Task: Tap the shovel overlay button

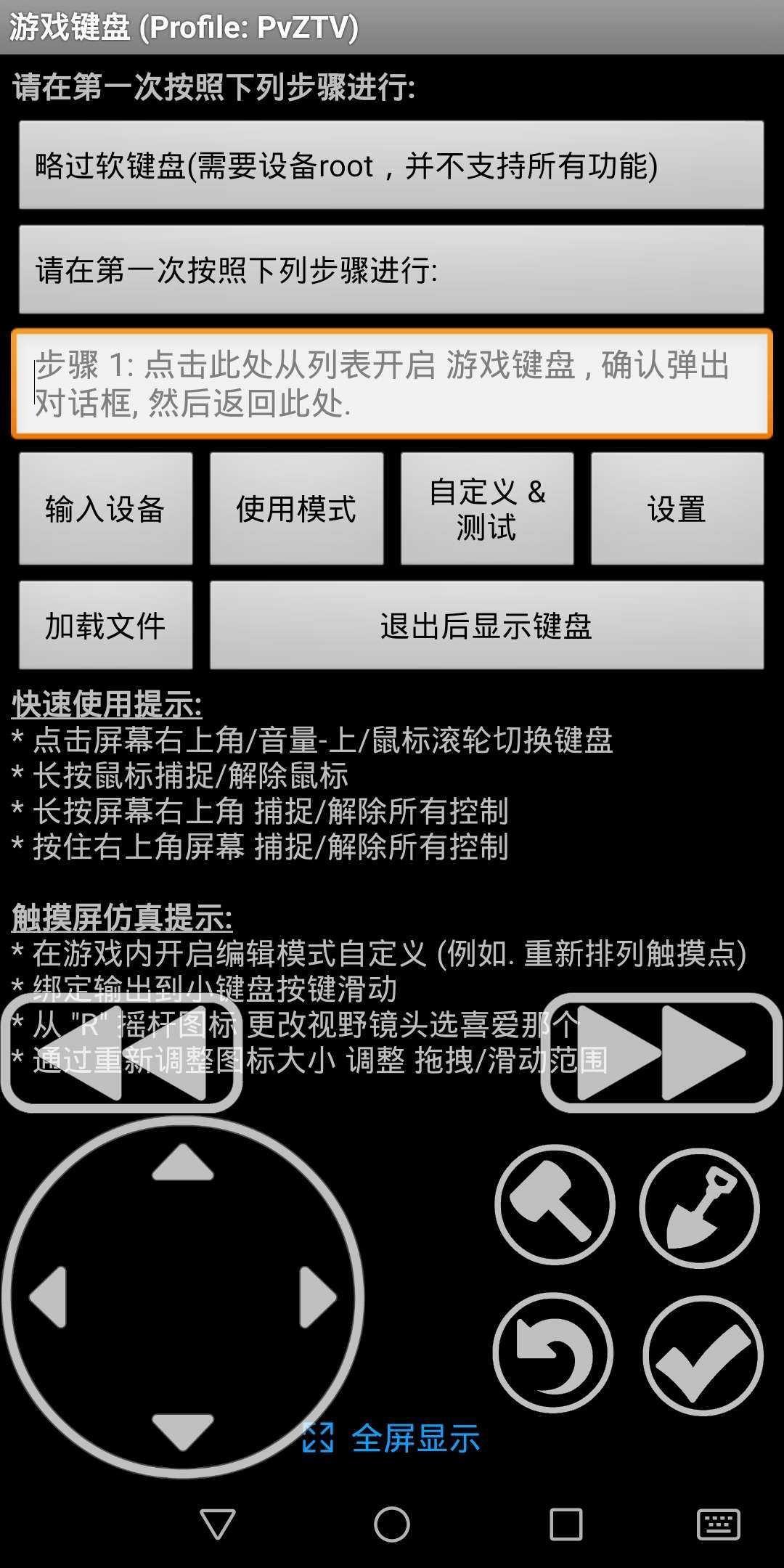Action: coord(699,1207)
